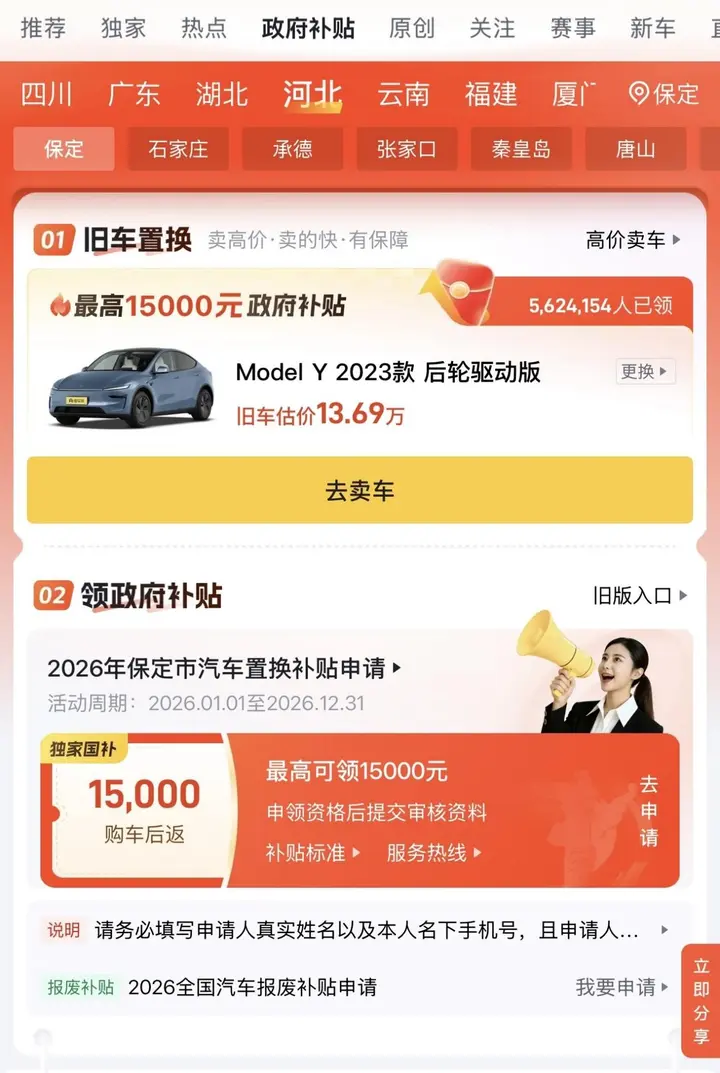720x1073 pixels.
Task: Select the 广东 province tab
Action: [x=134, y=94]
